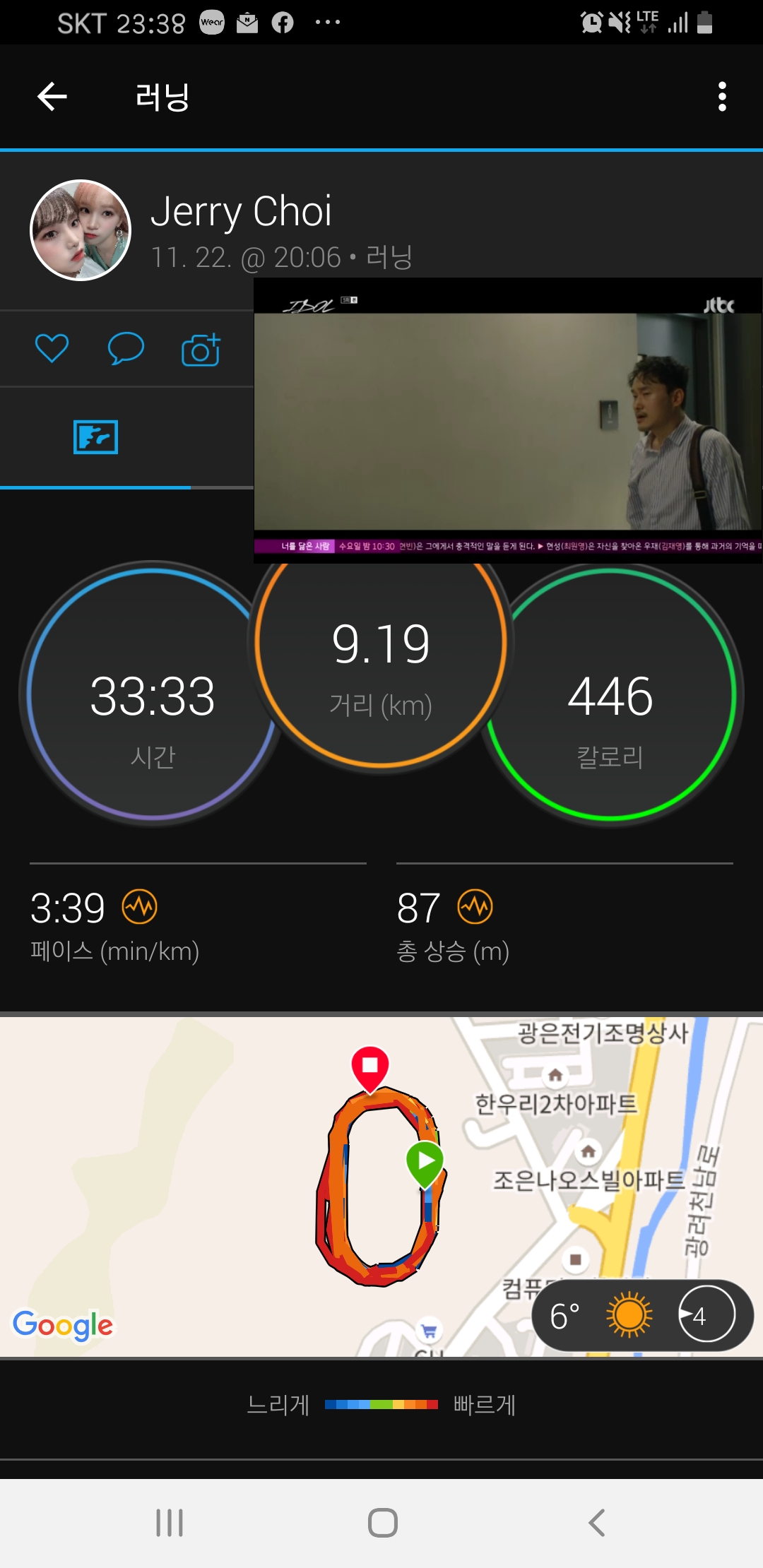Like this running activity
763x1568 pixels.
tap(52, 348)
